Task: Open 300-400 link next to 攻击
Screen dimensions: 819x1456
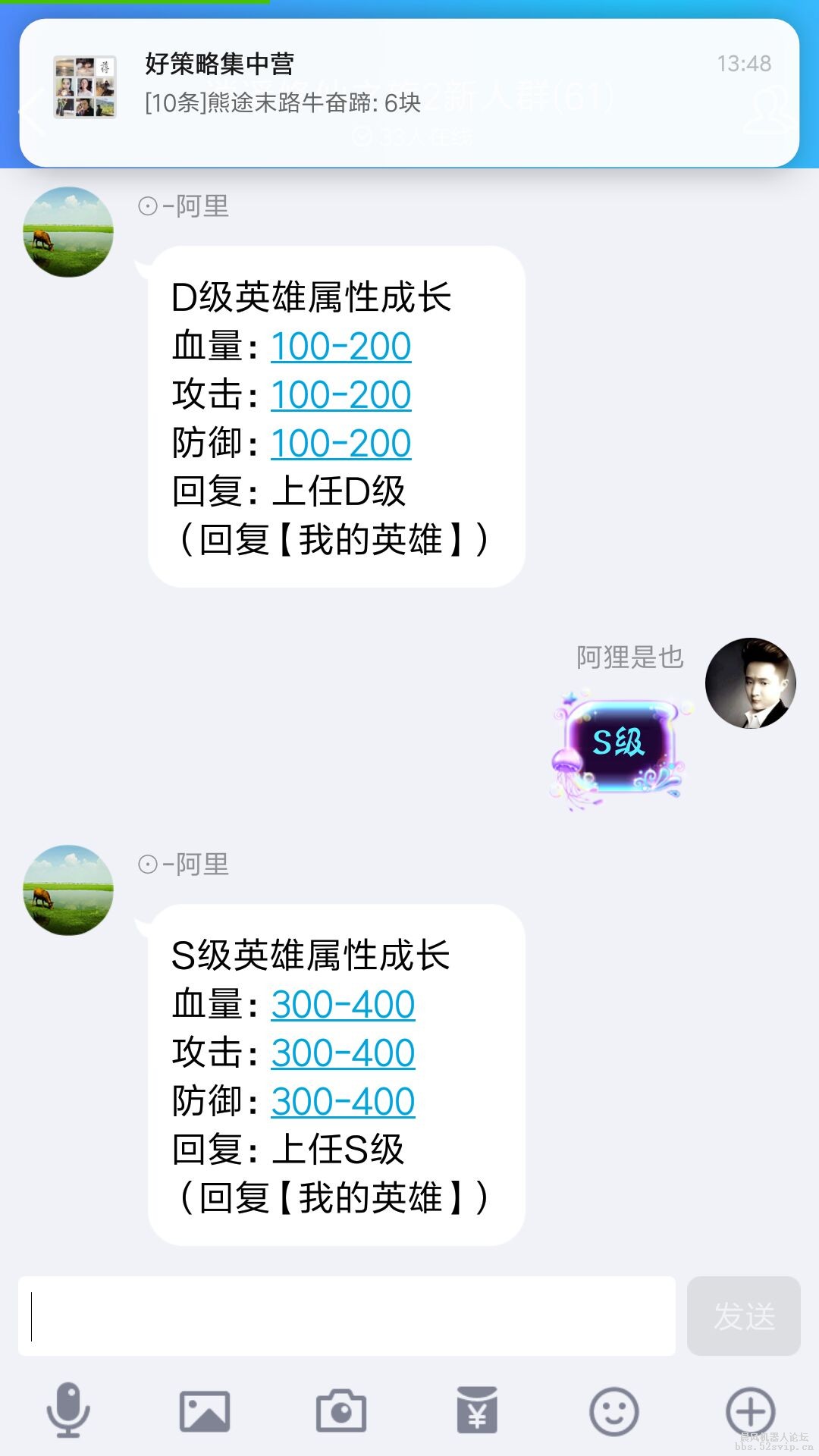Action: [343, 1053]
